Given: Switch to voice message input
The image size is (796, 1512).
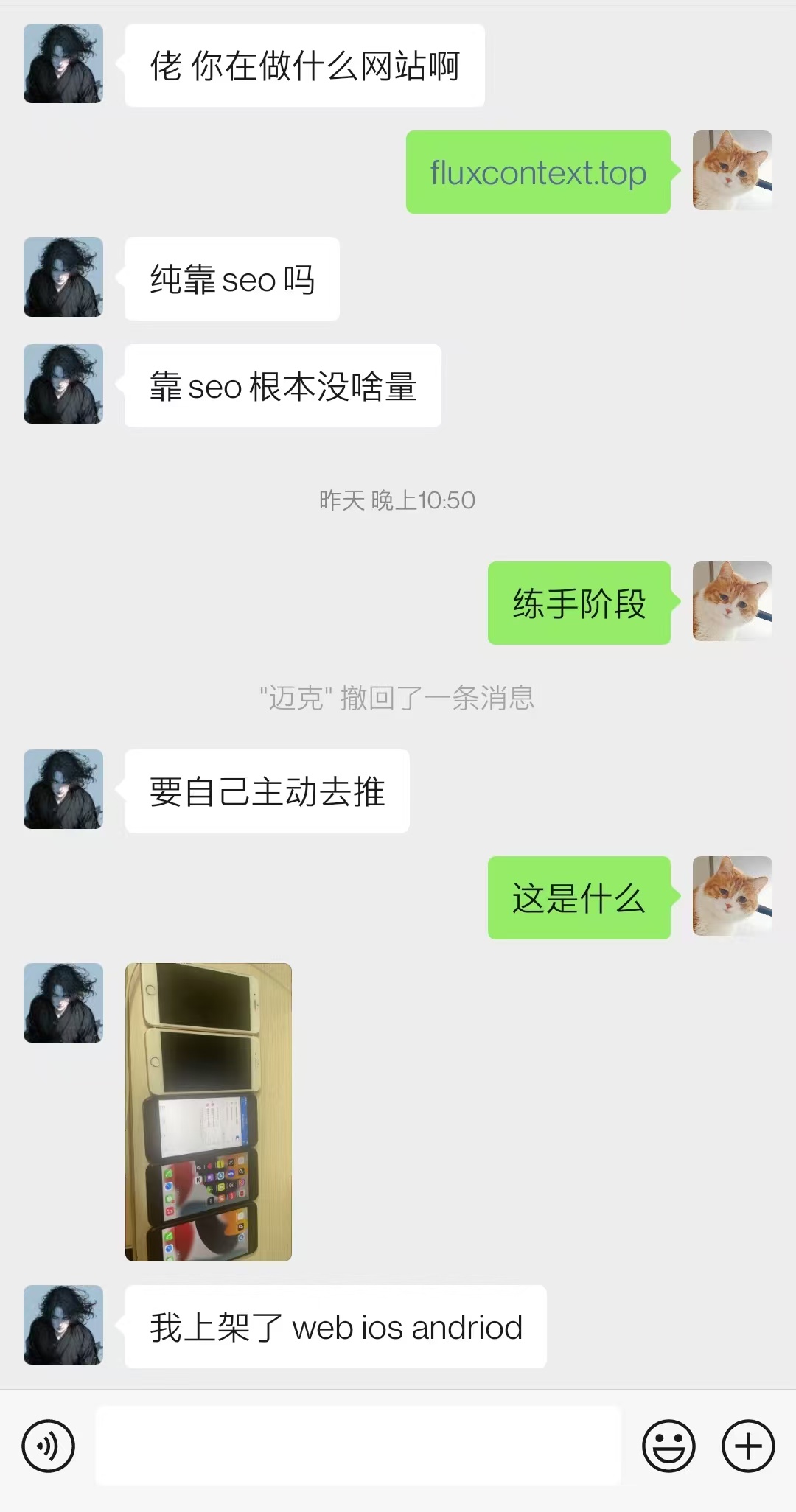Looking at the screenshot, I should click(x=49, y=1446).
